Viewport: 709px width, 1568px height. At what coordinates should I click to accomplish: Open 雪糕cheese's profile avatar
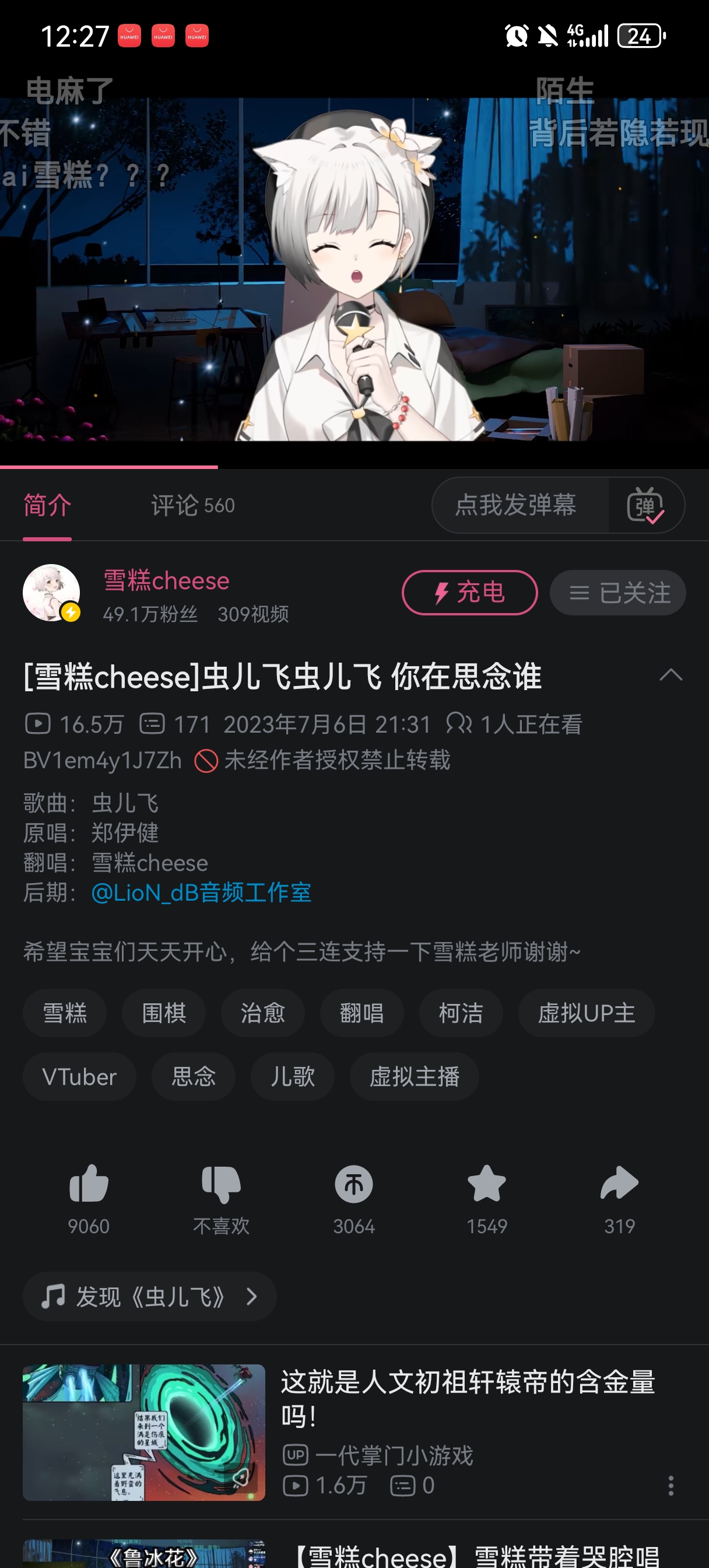[52, 593]
